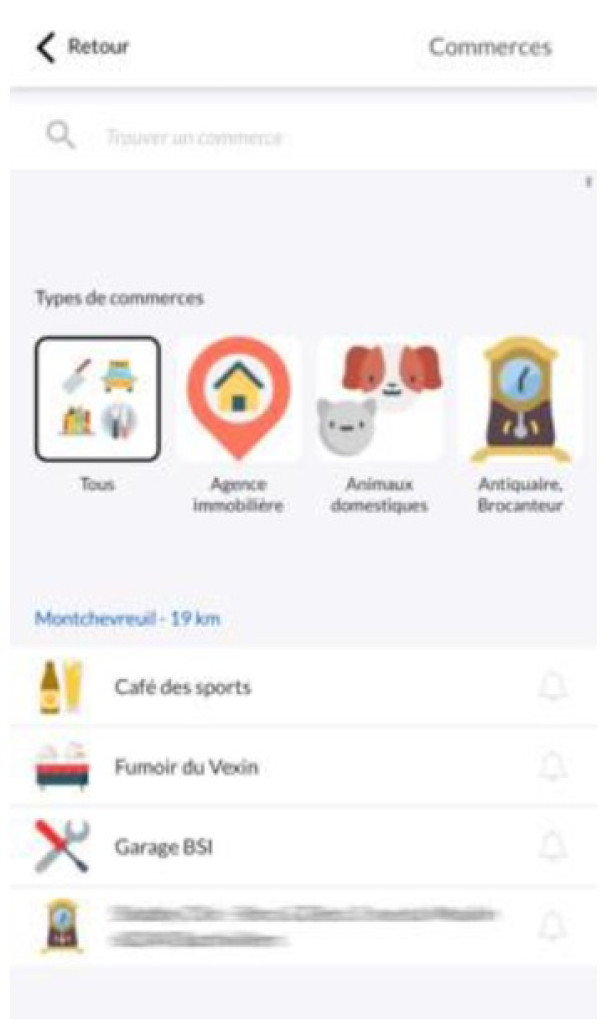Tap the bell icon beside Fumoir du Vexin
Image resolution: width=612 pixels, height=1026 pixels.
click(x=552, y=768)
